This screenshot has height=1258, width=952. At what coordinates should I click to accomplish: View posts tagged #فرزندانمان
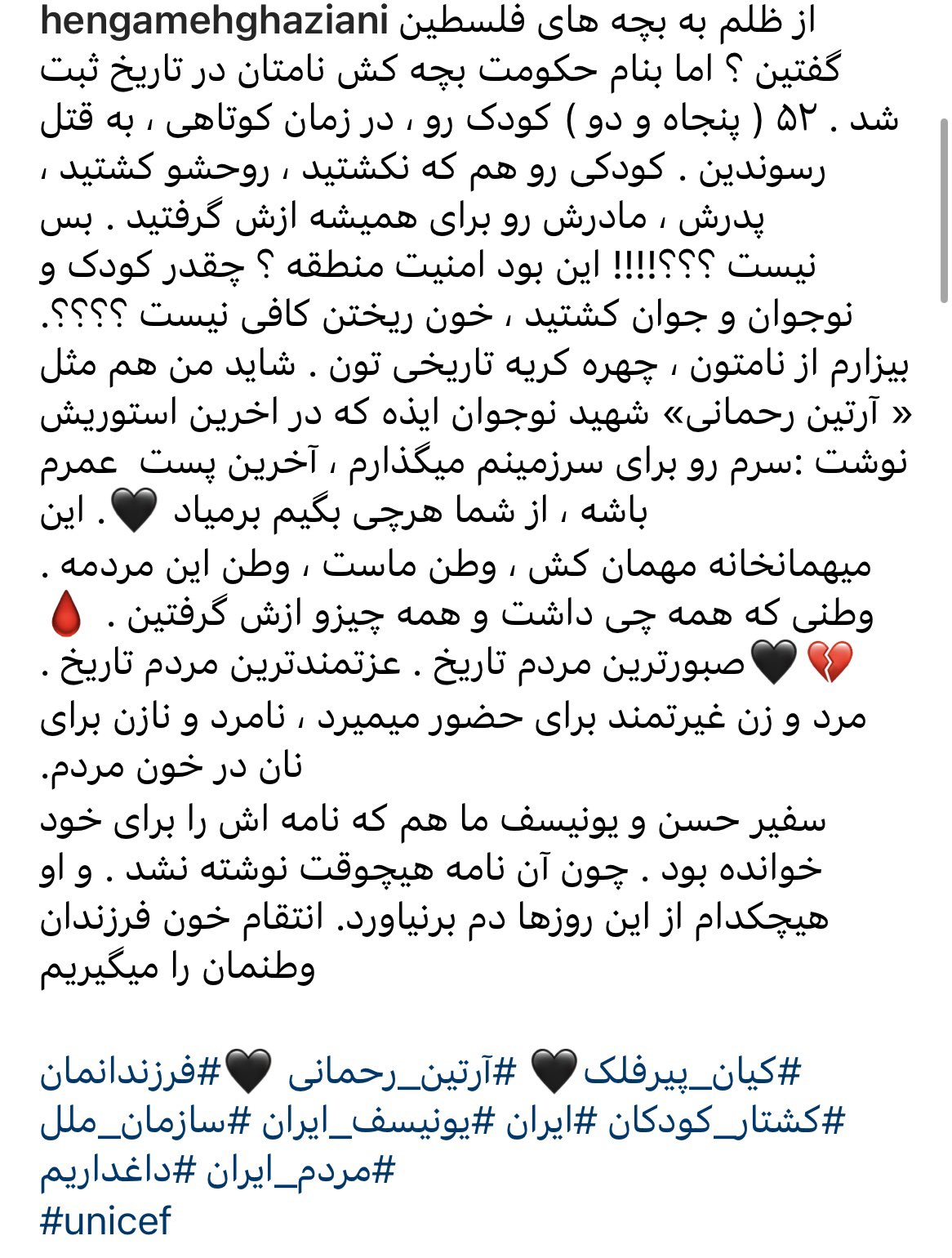(131, 1072)
